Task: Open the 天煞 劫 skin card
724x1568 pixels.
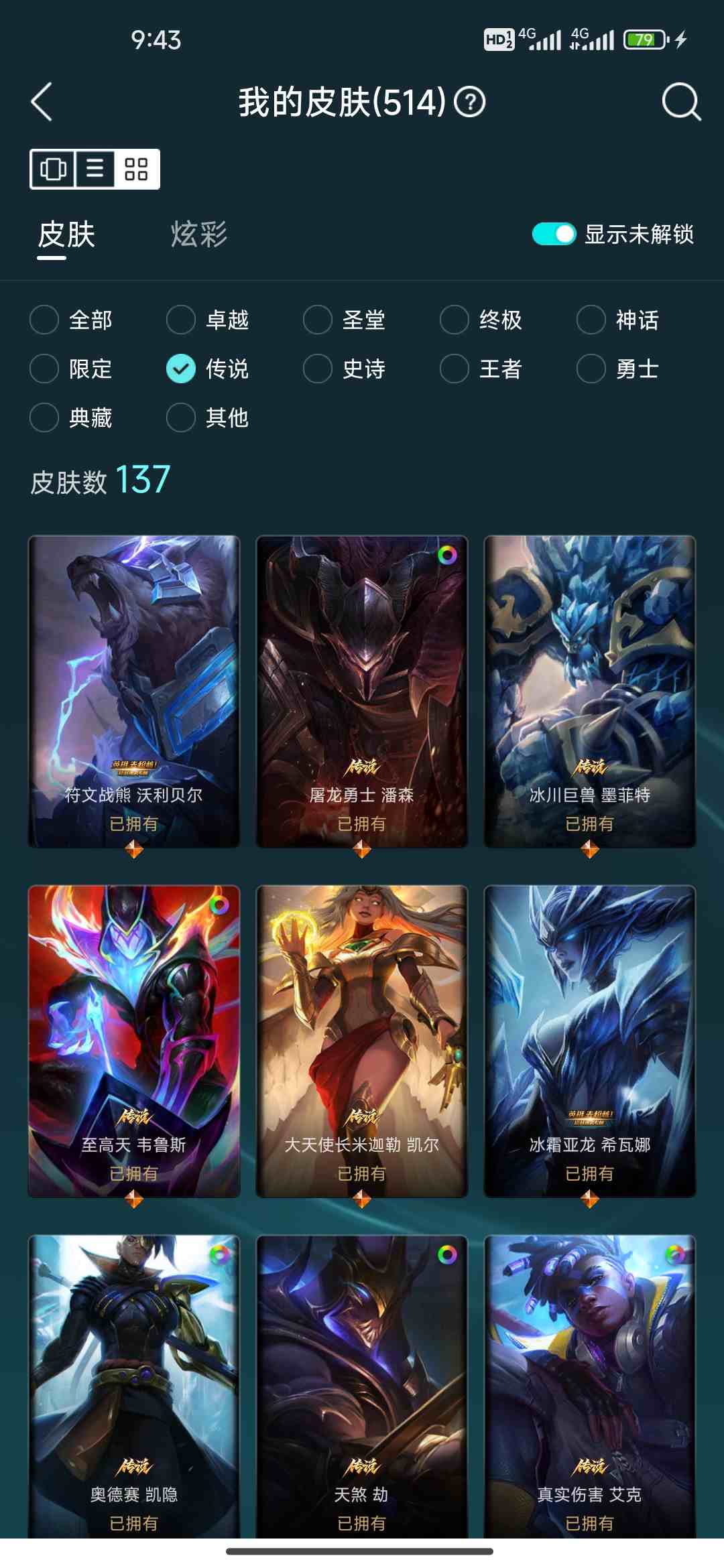Action: (x=362, y=1387)
